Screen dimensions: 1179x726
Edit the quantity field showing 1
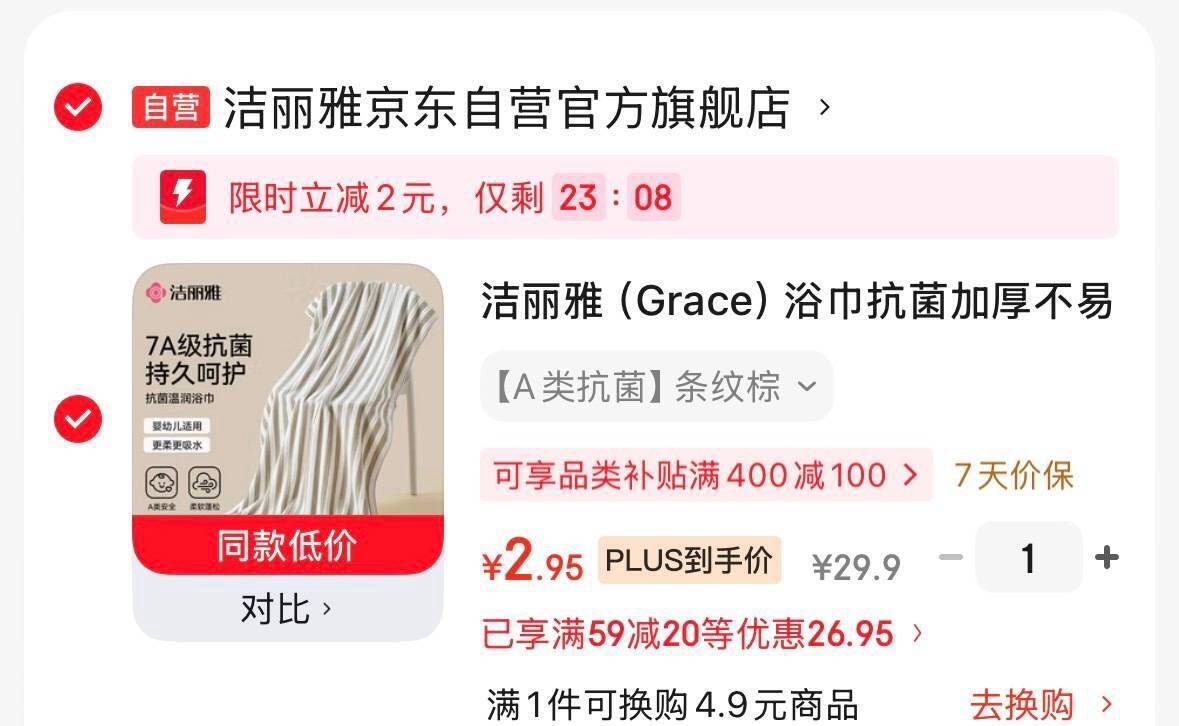(x=1029, y=558)
